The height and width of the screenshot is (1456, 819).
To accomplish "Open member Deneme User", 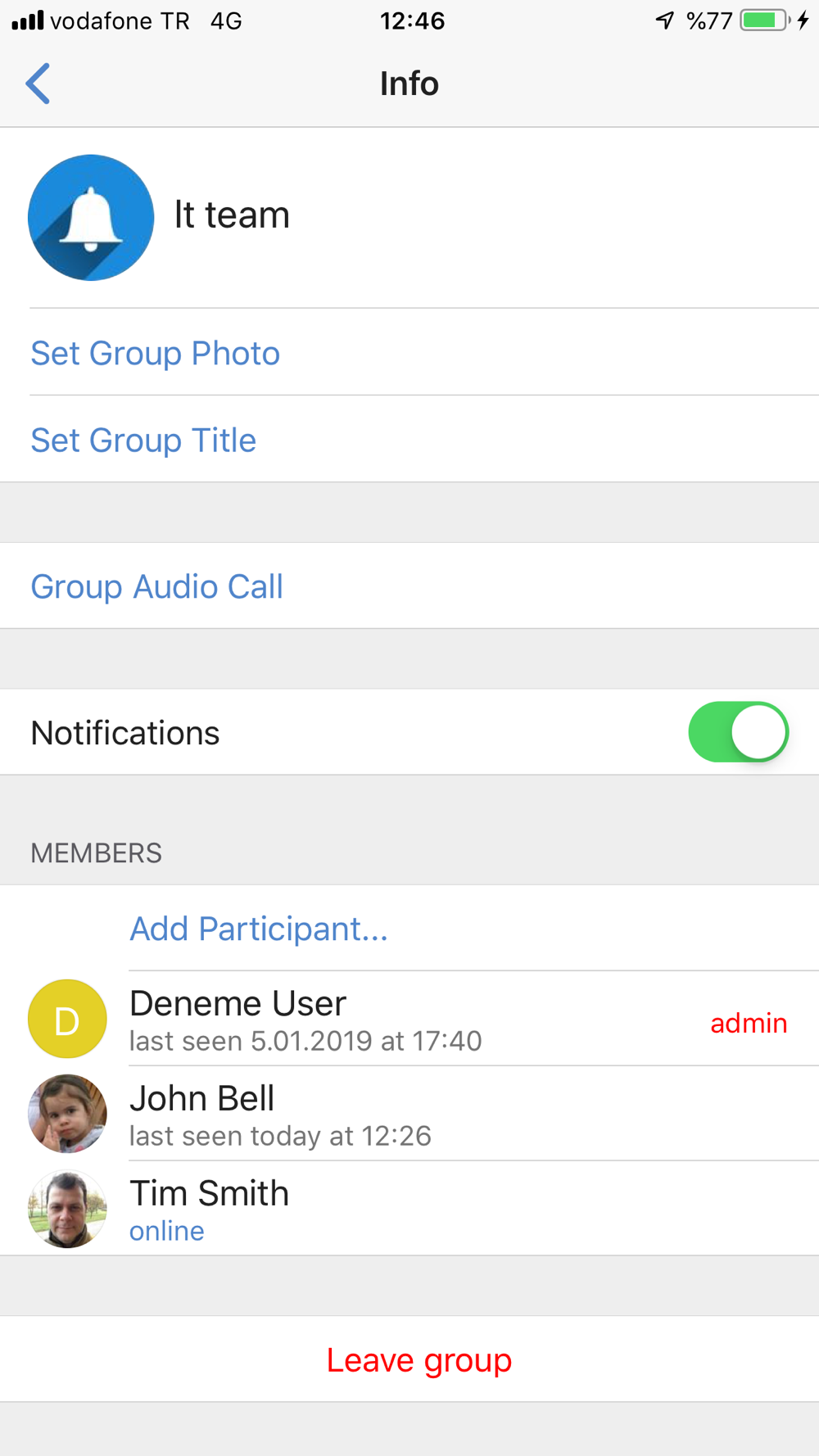I will [x=409, y=1020].
